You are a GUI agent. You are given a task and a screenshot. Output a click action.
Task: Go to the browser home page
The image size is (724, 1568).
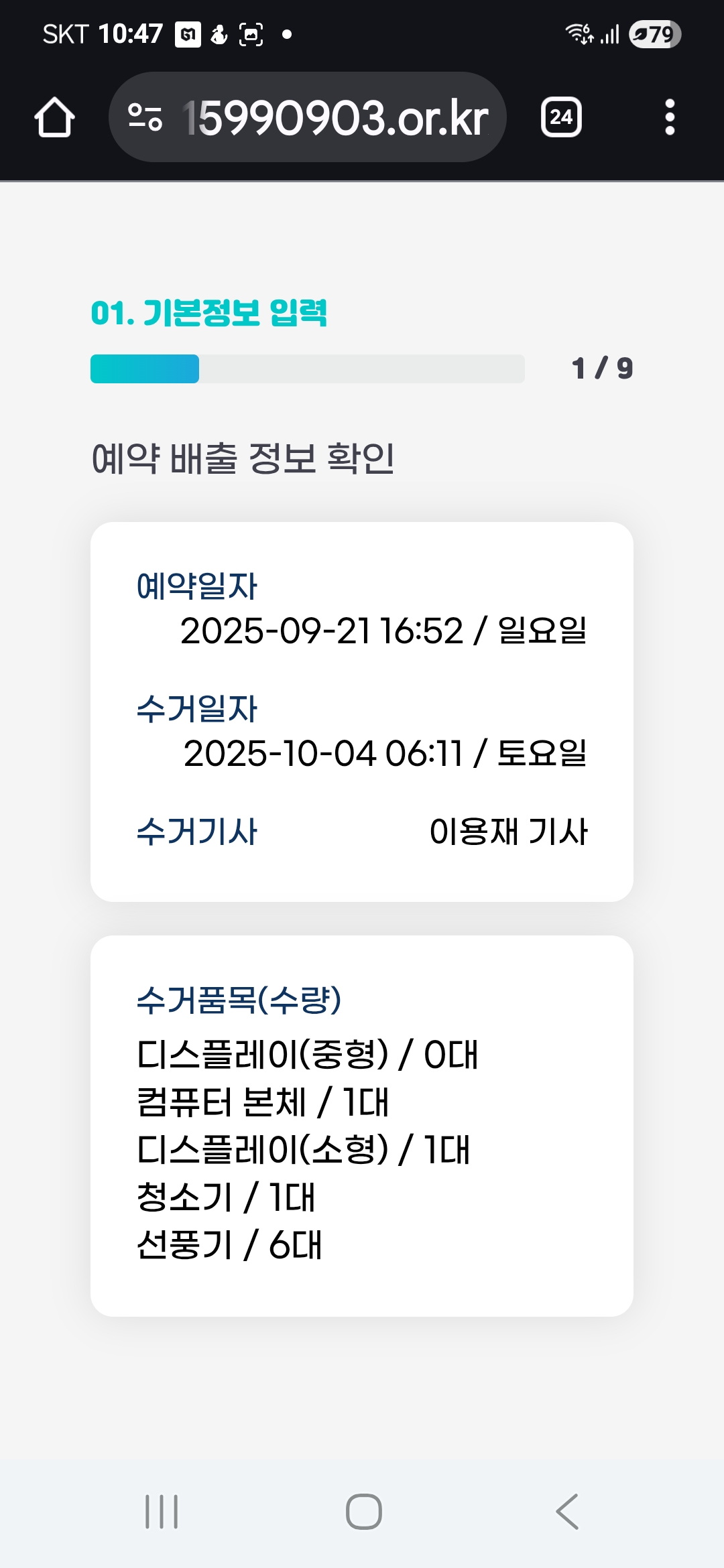pos(54,118)
